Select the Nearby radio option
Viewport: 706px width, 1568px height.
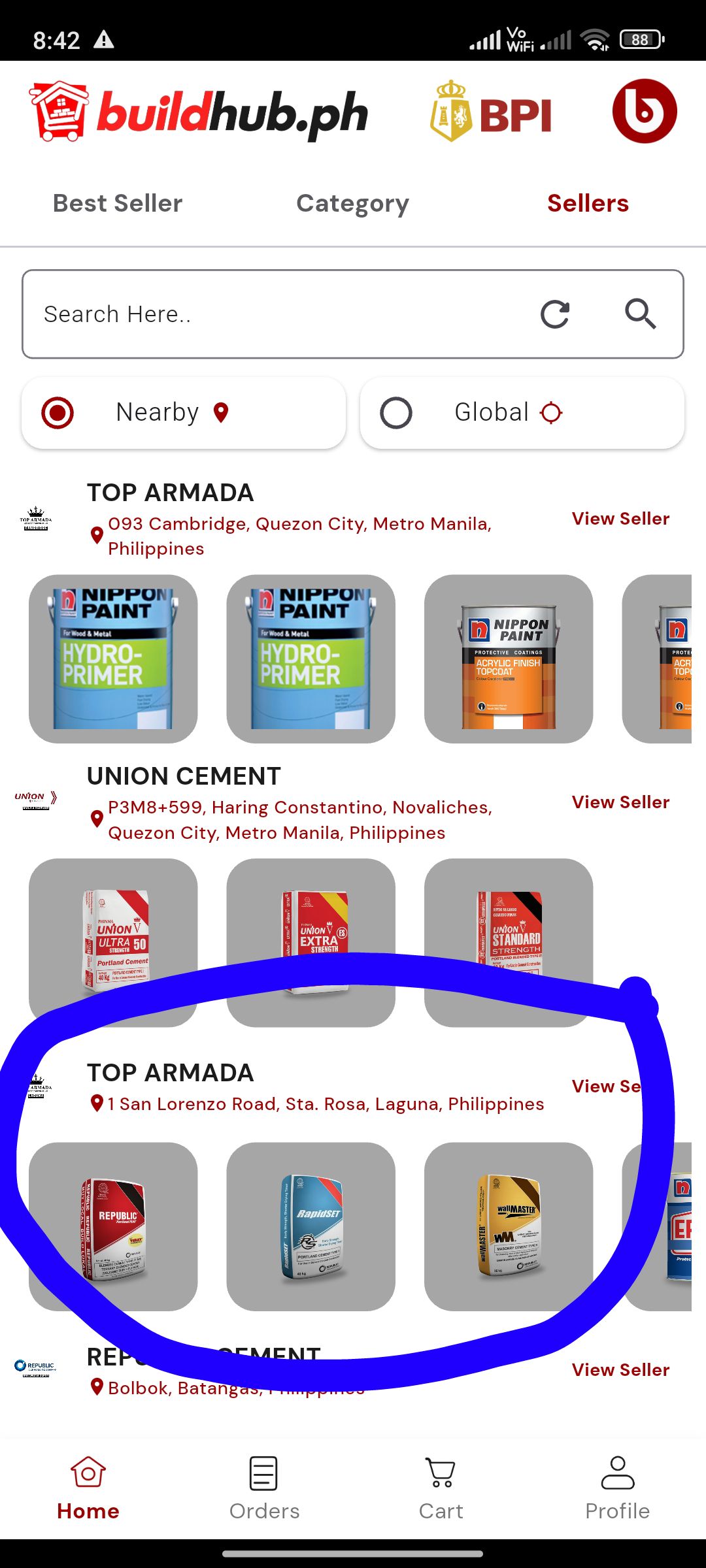58,413
